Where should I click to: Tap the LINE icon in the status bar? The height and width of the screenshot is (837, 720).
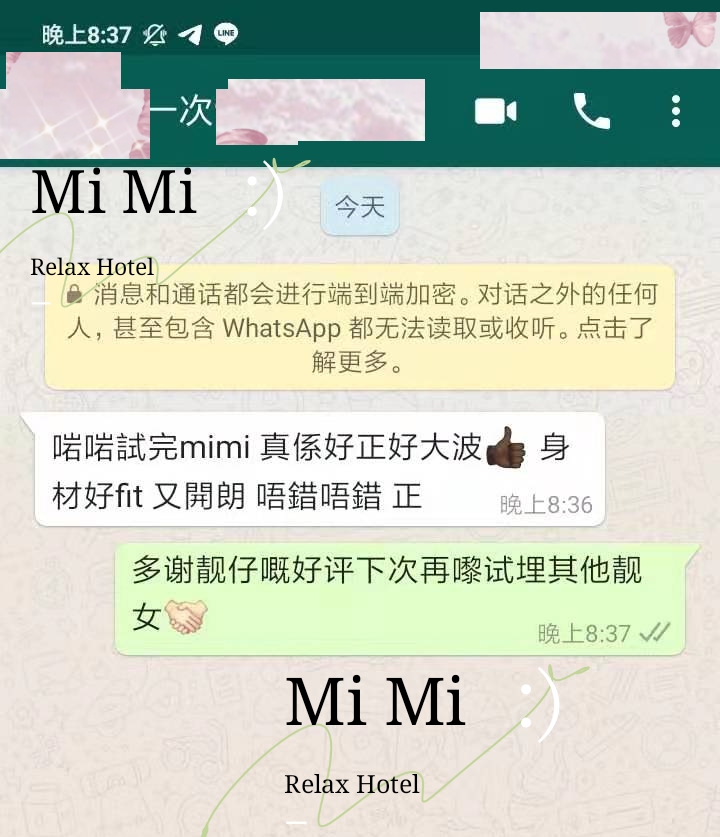(228, 33)
